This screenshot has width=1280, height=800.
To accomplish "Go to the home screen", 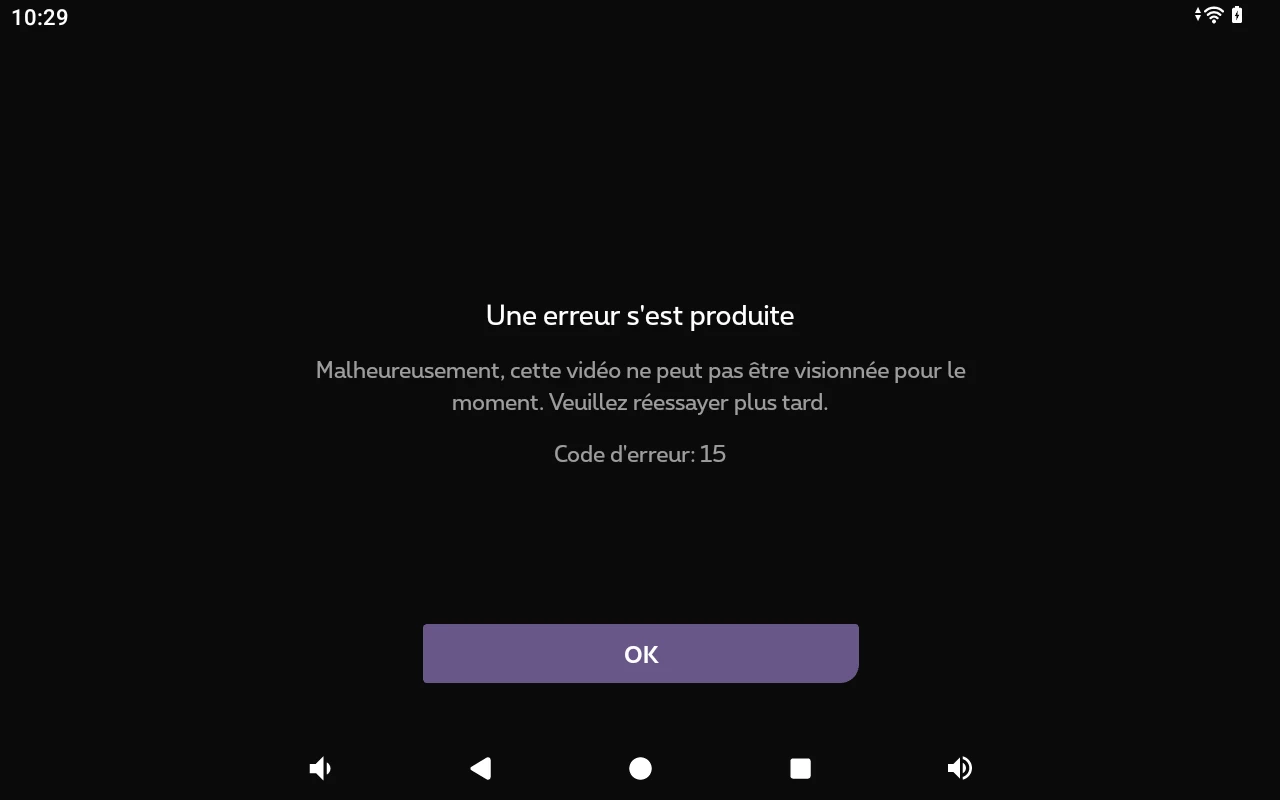I will pos(640,768).
